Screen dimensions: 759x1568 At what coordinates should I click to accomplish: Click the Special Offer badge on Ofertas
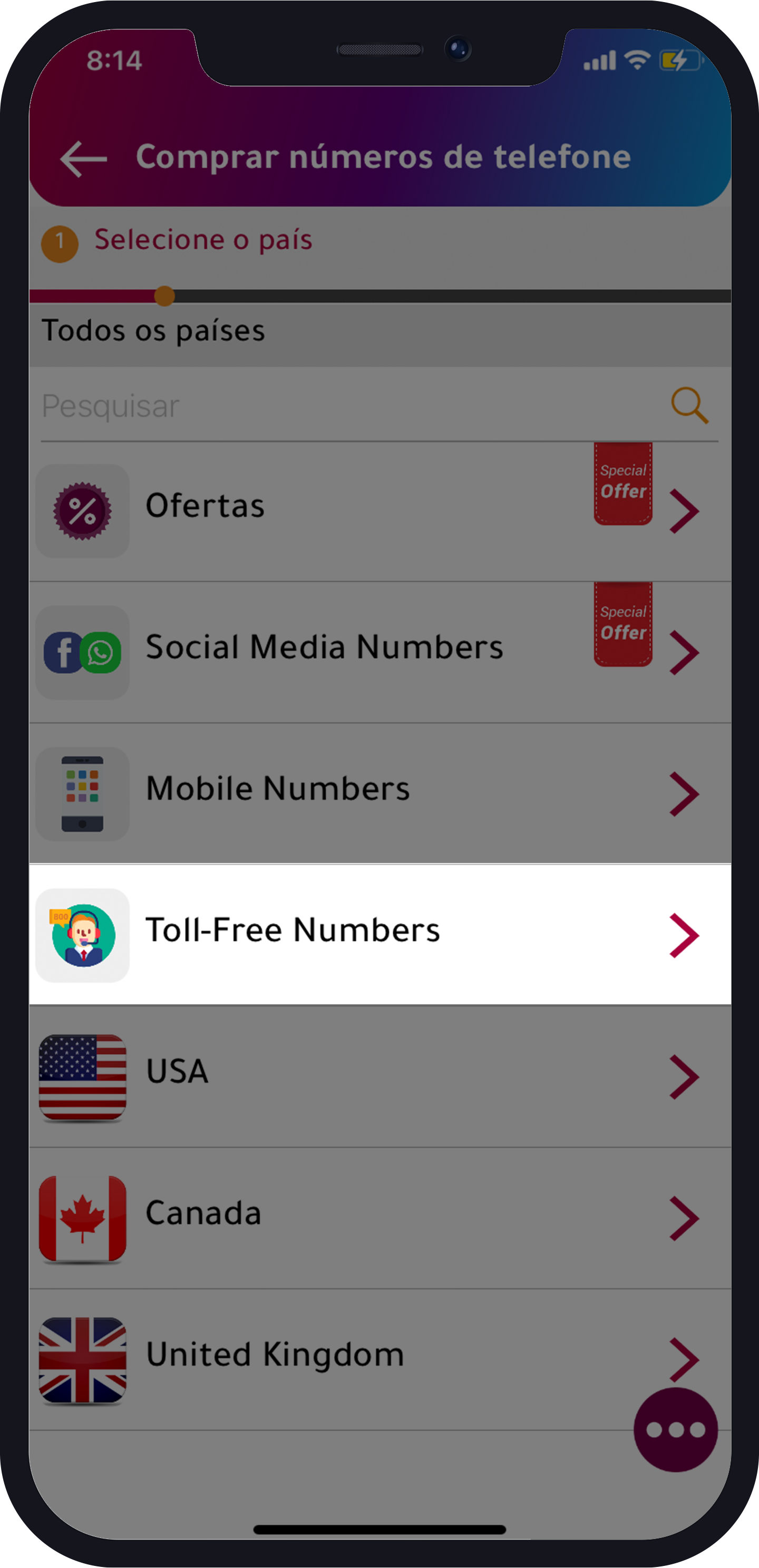point(622,483)
